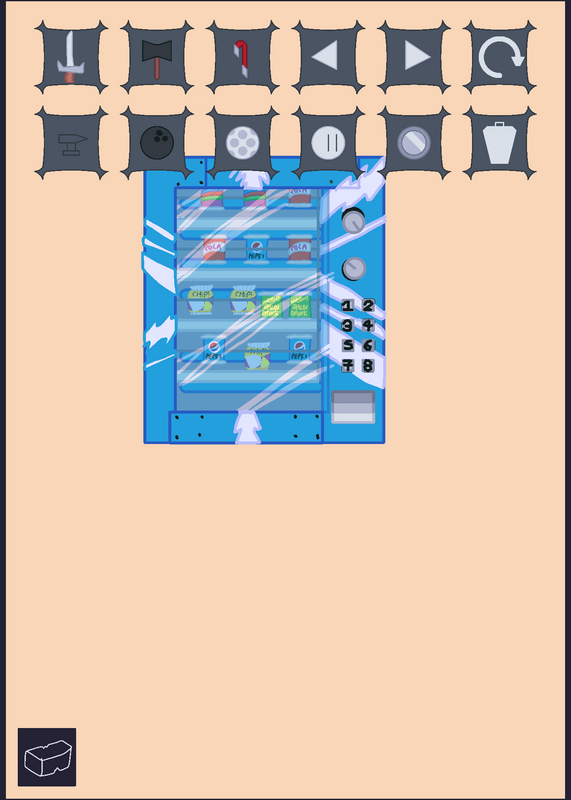Choose the black bowling ball
The height and width of the screenshot is (800, 571).
[157, 143]
